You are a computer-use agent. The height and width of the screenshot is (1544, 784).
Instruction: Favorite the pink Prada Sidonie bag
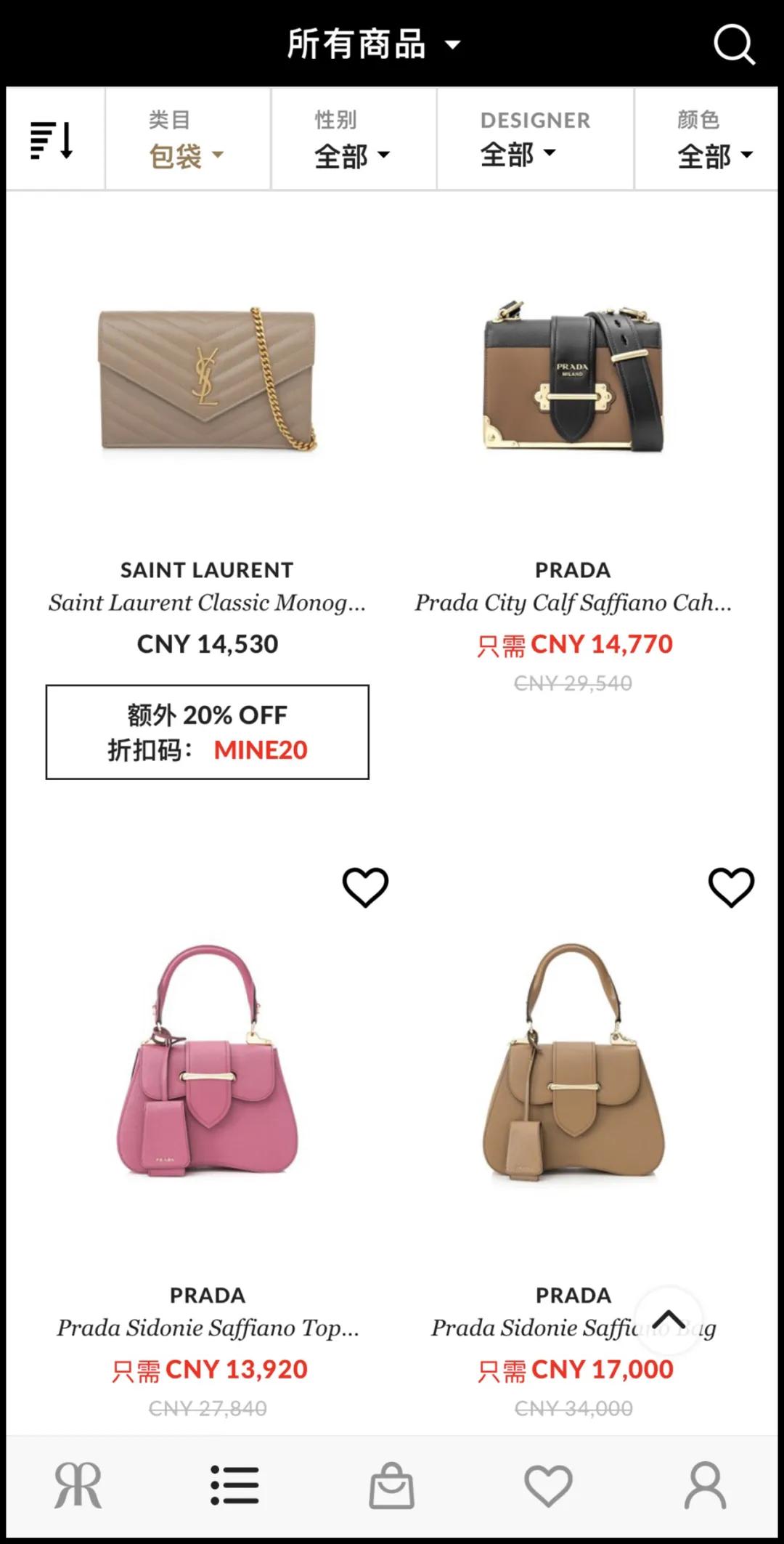(x=365, y=887)
